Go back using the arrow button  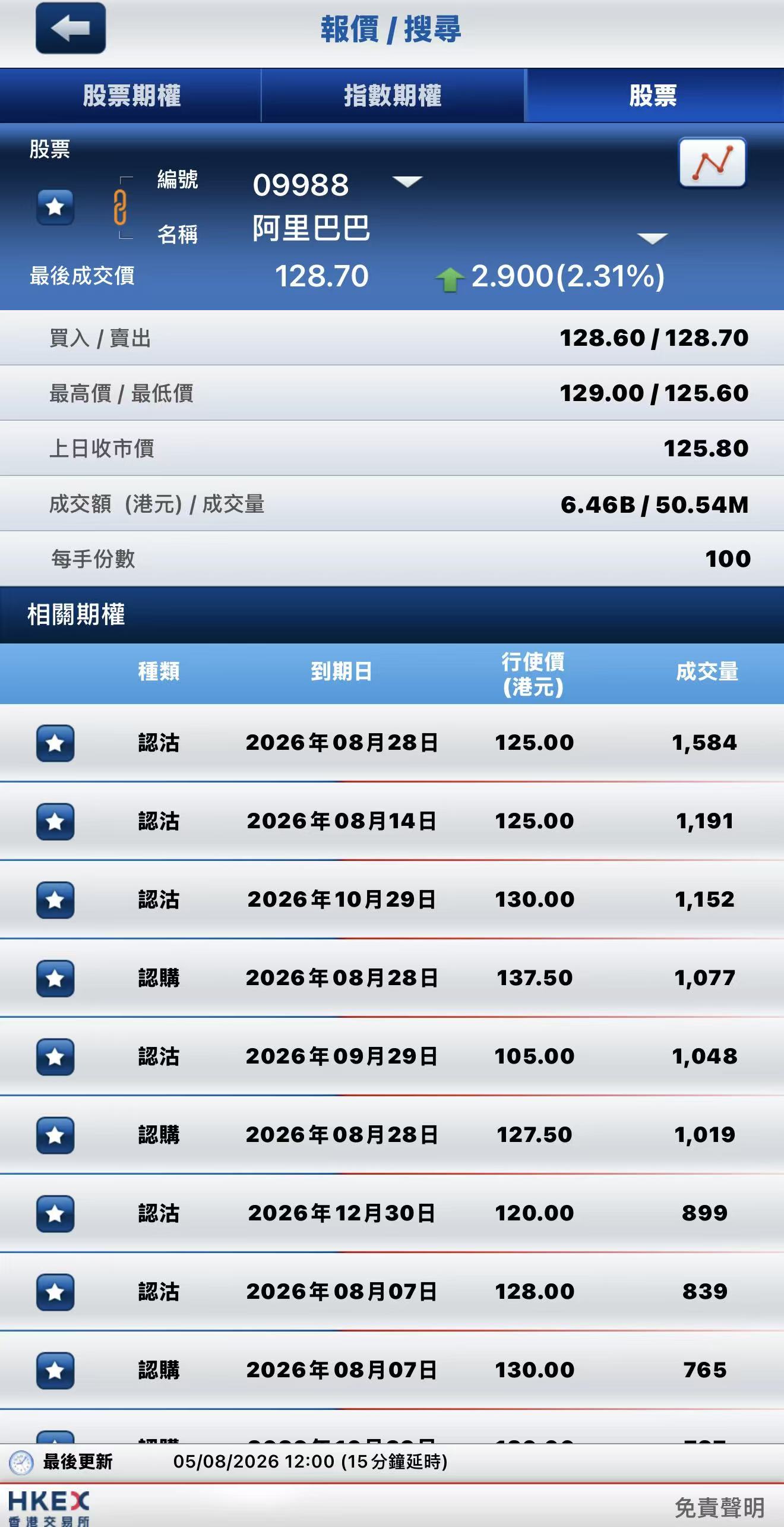pyautogui.click(x=71, y=28)
